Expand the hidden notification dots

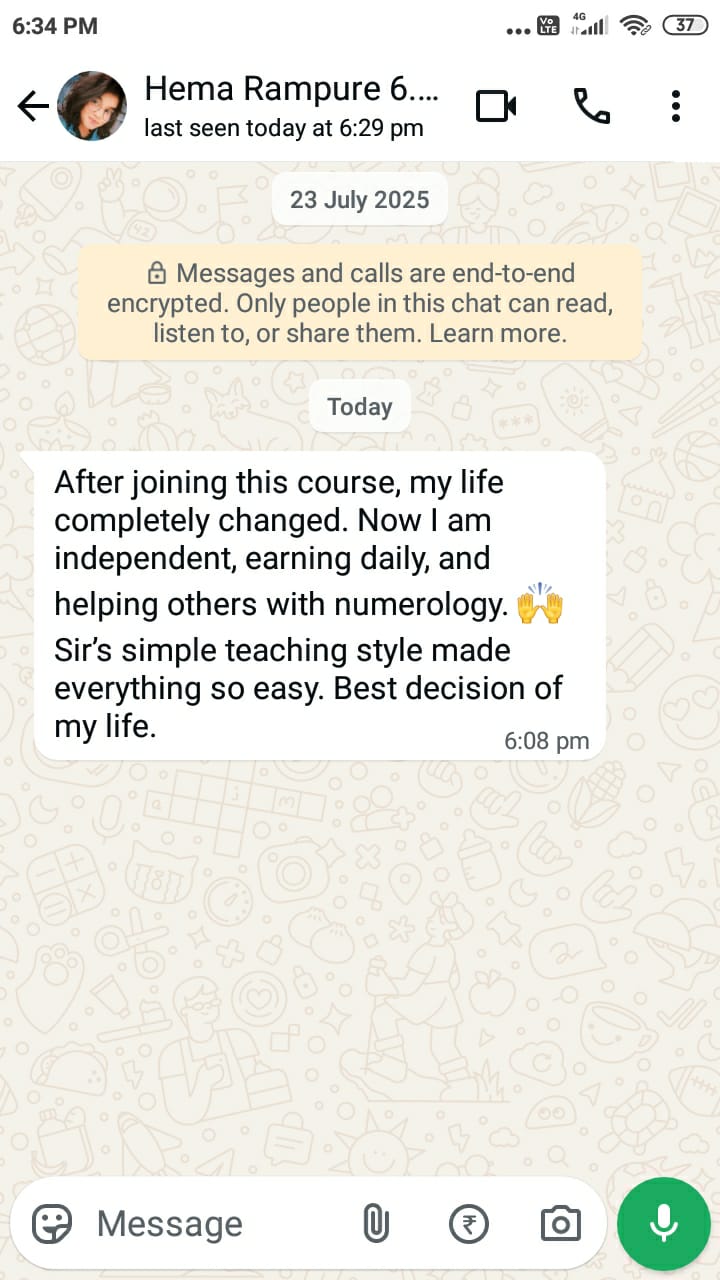pos(519,30)
